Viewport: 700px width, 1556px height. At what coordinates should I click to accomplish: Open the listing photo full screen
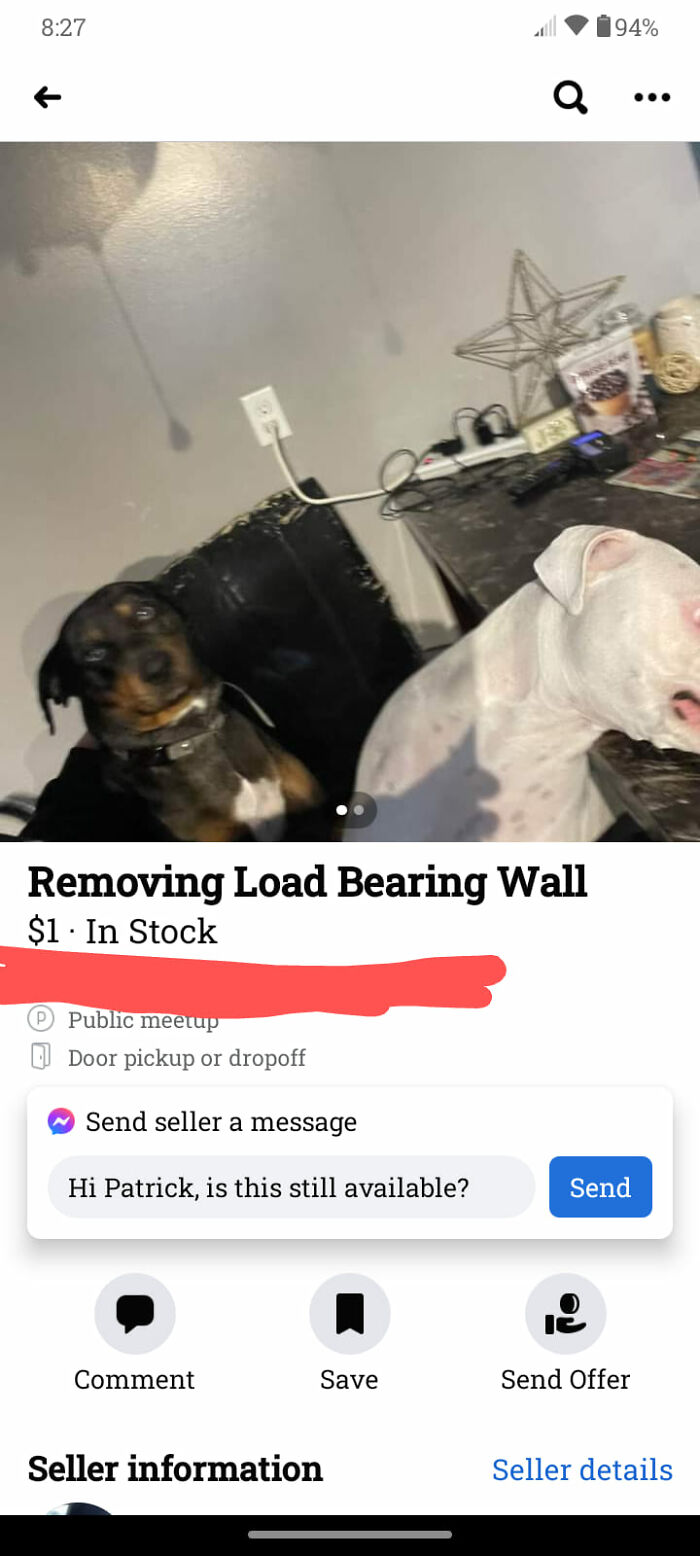tap(350, 490)
